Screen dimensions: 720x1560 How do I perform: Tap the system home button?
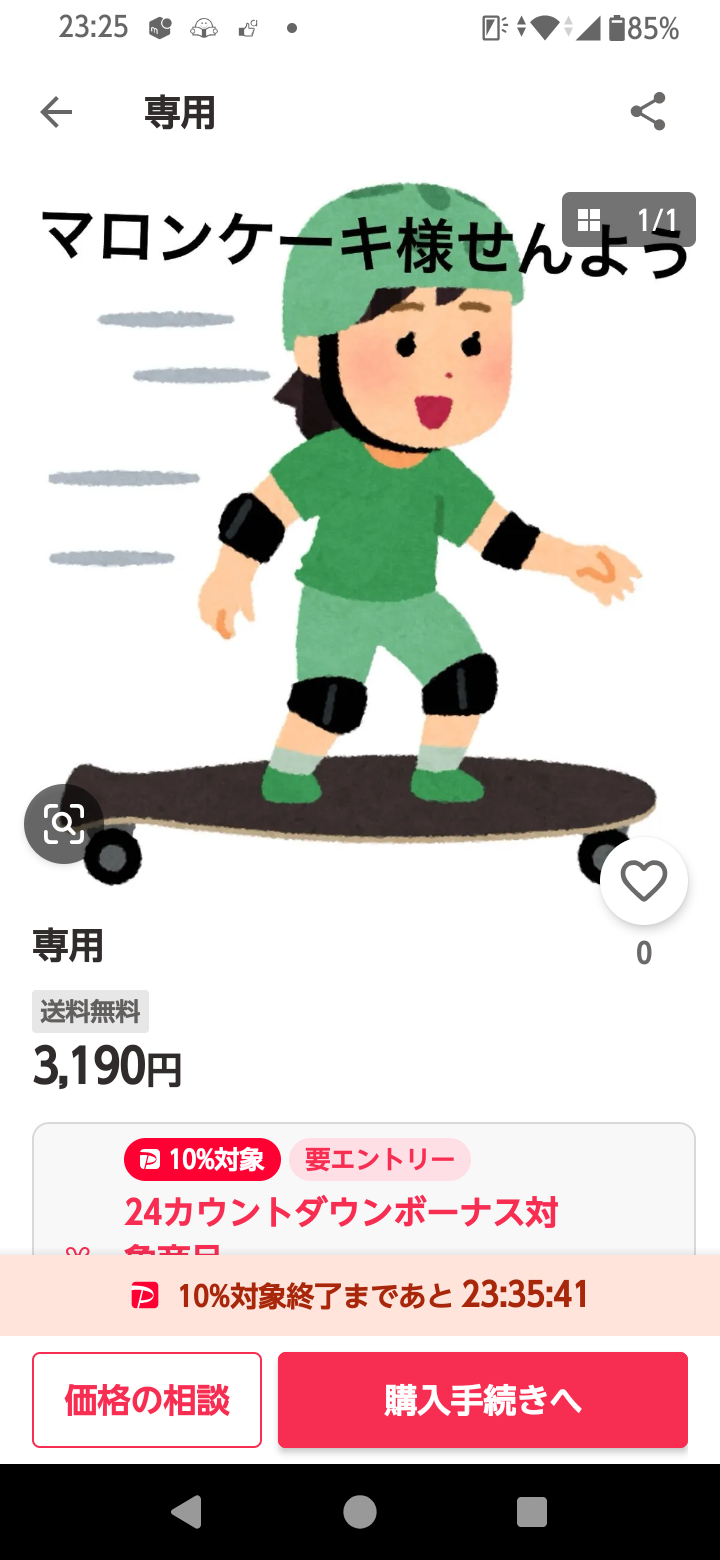360,1512
